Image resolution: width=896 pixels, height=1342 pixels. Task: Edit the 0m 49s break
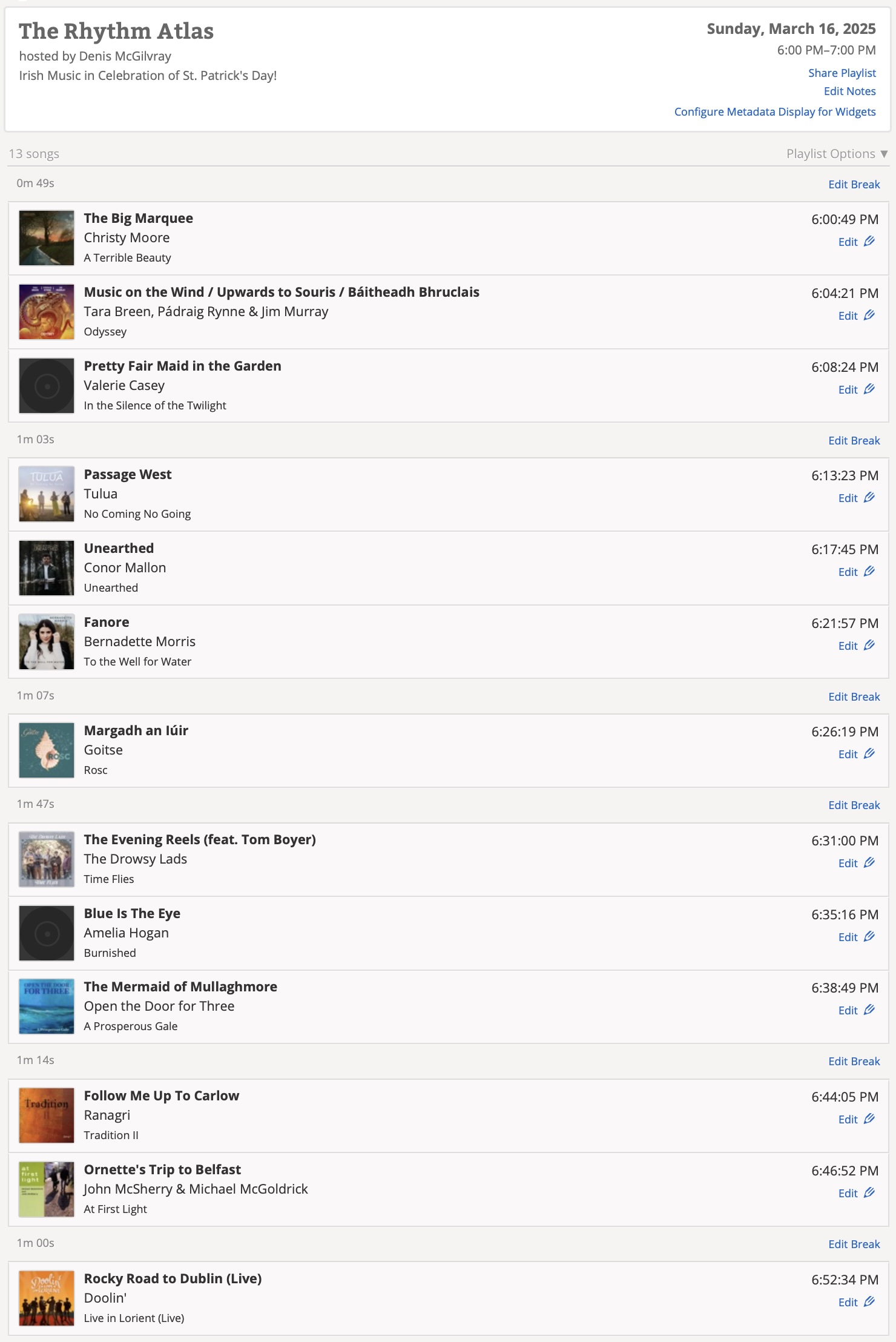854,185
